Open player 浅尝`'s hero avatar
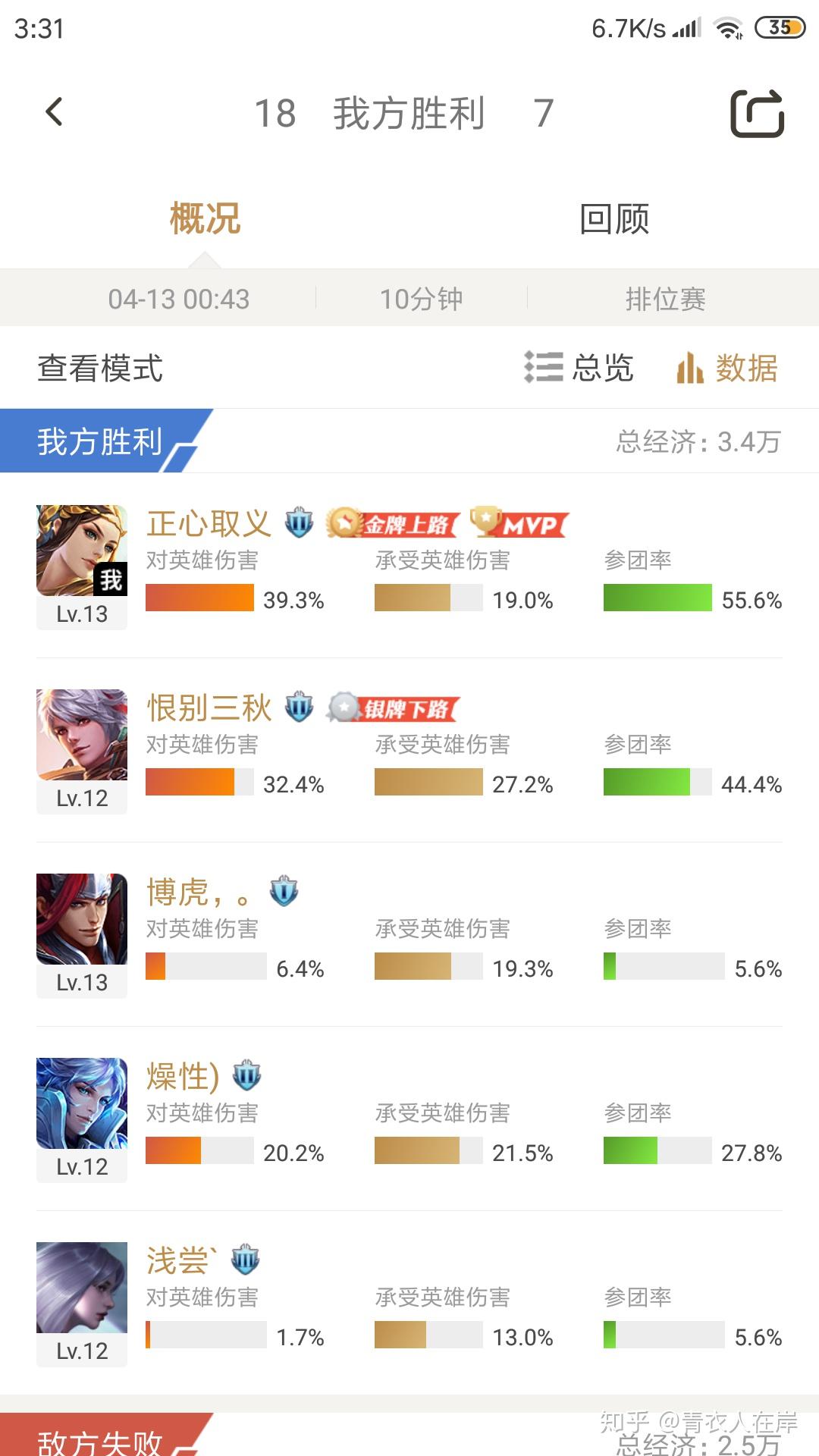819x1456 pixels. pos(82,1288)
